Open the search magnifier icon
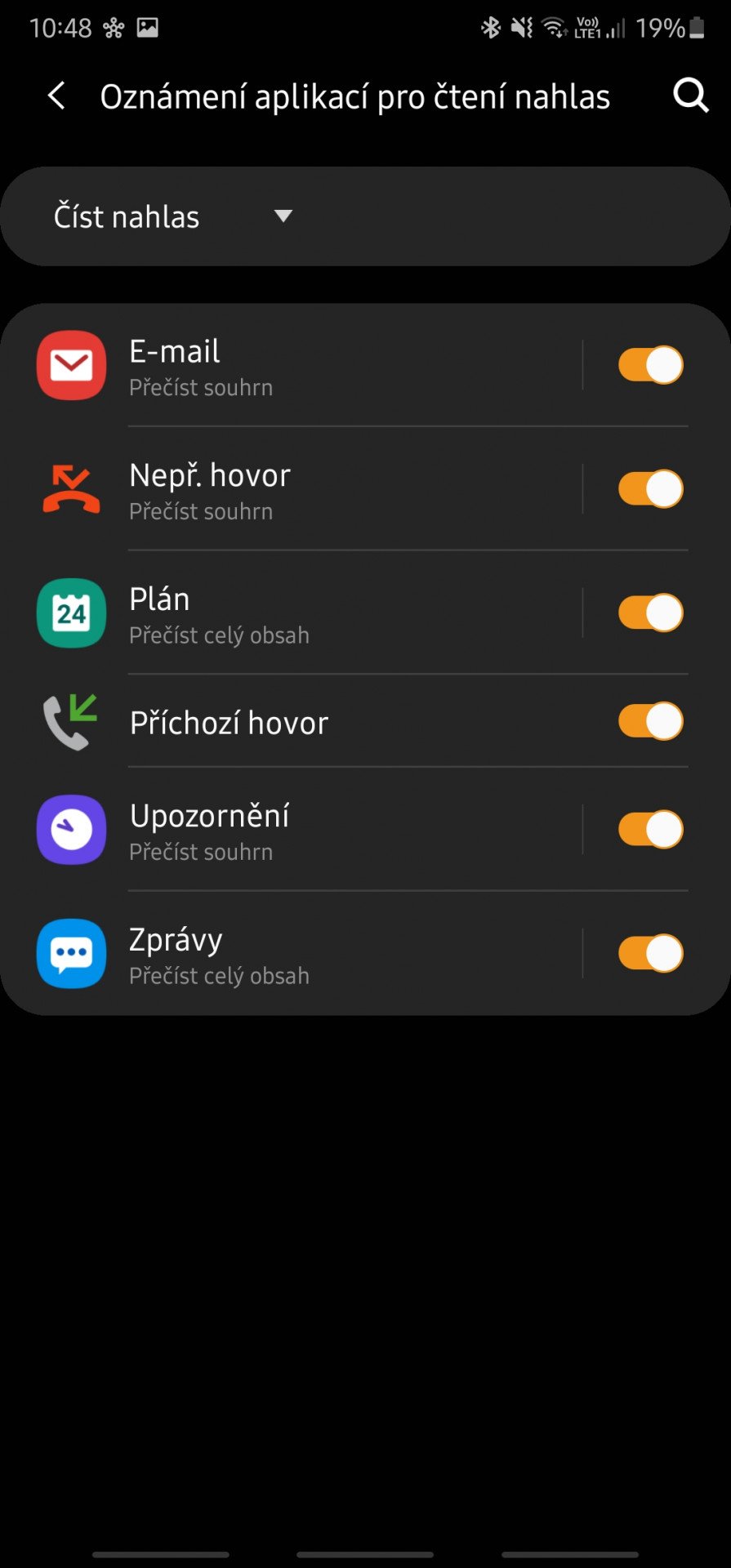The width and height of the screenshot is (731, 1568). click(x=690, y=96)
